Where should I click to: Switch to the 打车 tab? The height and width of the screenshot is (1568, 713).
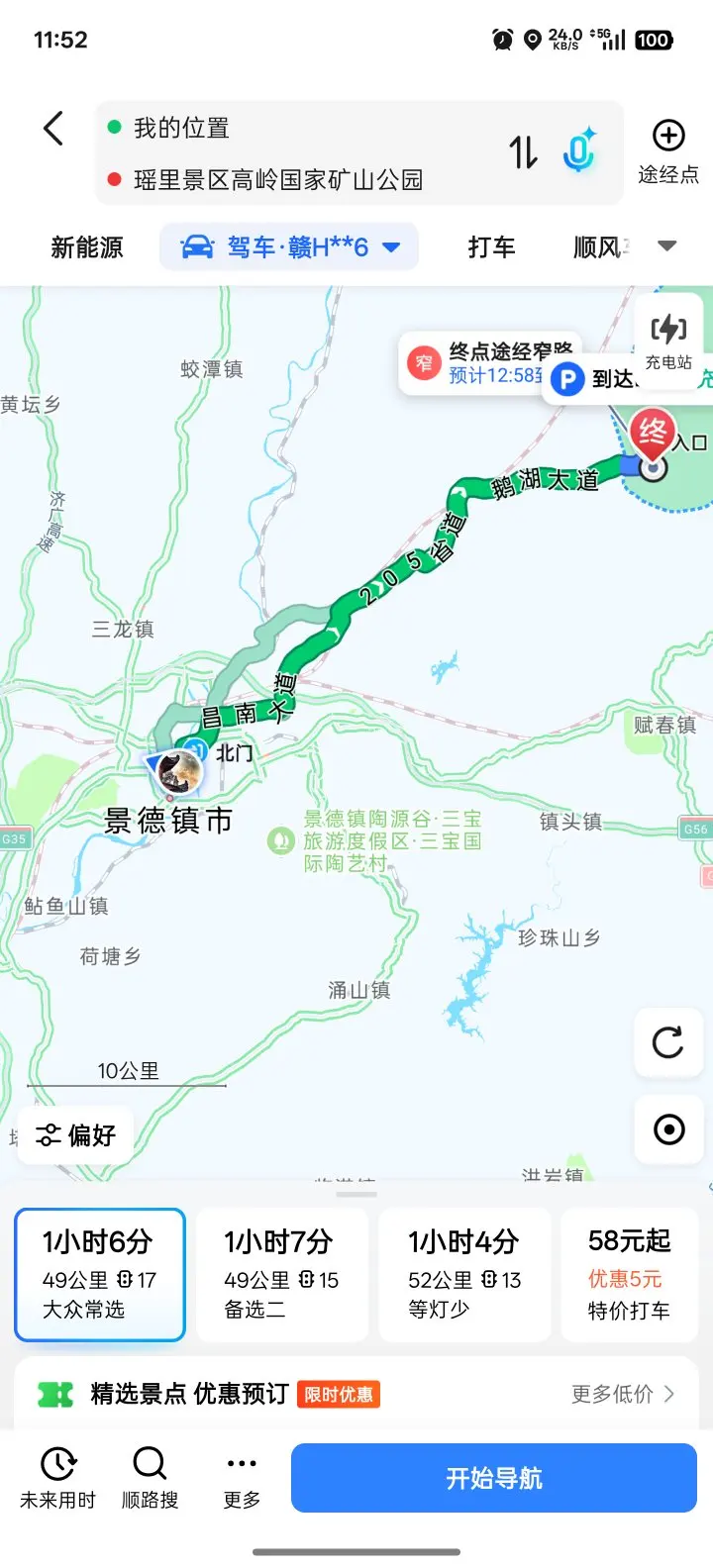492,247
